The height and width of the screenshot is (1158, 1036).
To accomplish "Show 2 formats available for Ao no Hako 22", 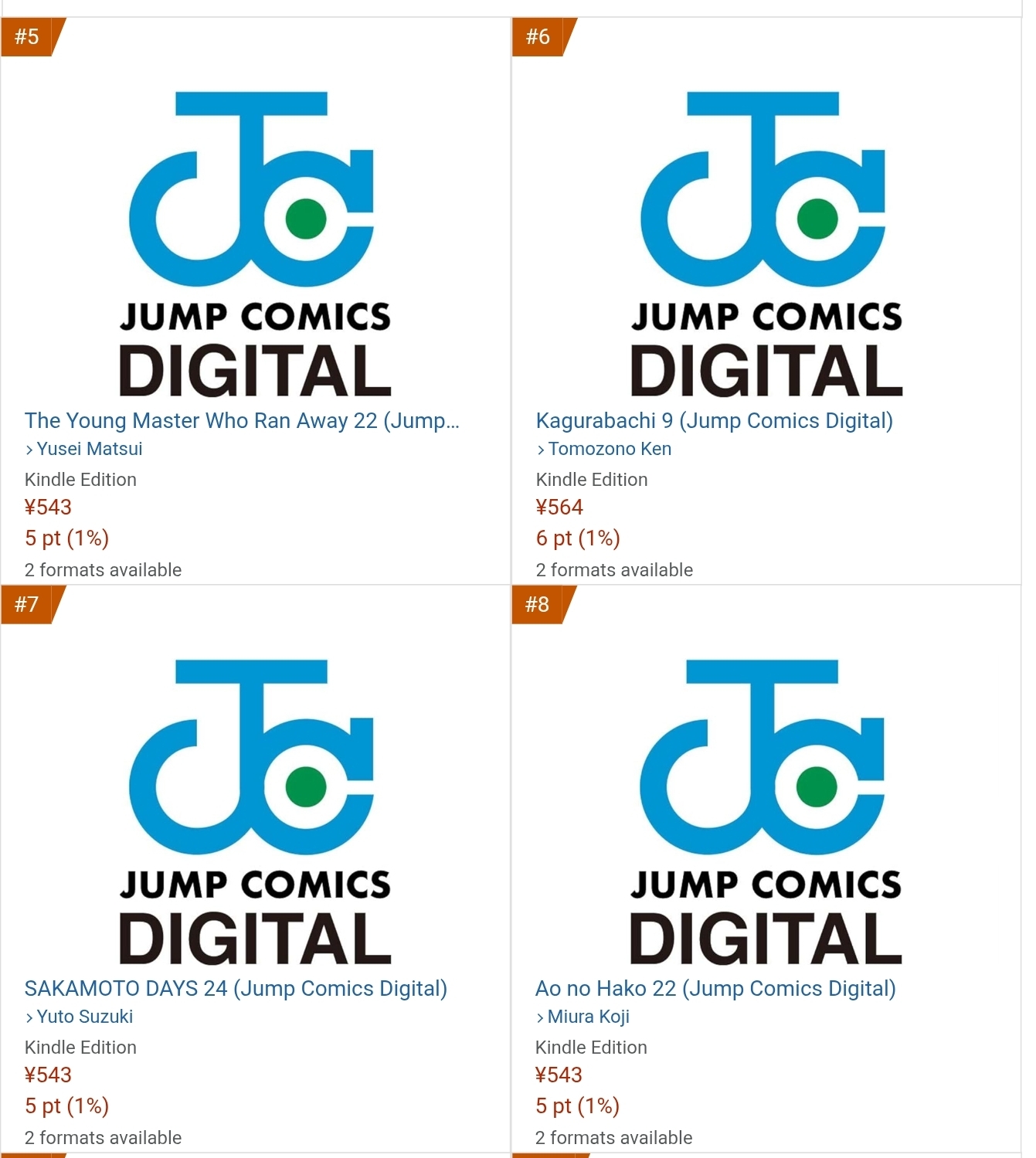I will click(613, 1138).
